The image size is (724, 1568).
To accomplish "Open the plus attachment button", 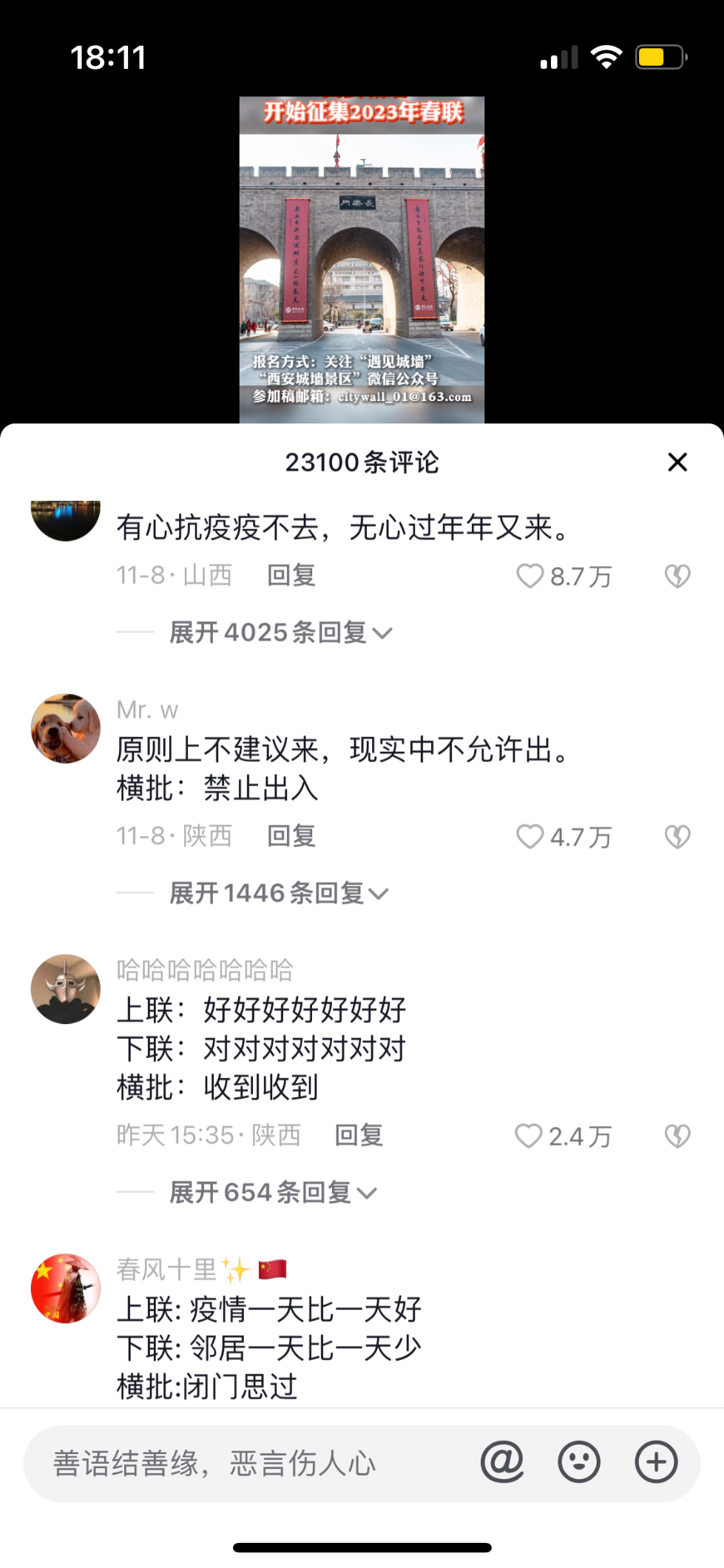I will [x=657, y=1462].
